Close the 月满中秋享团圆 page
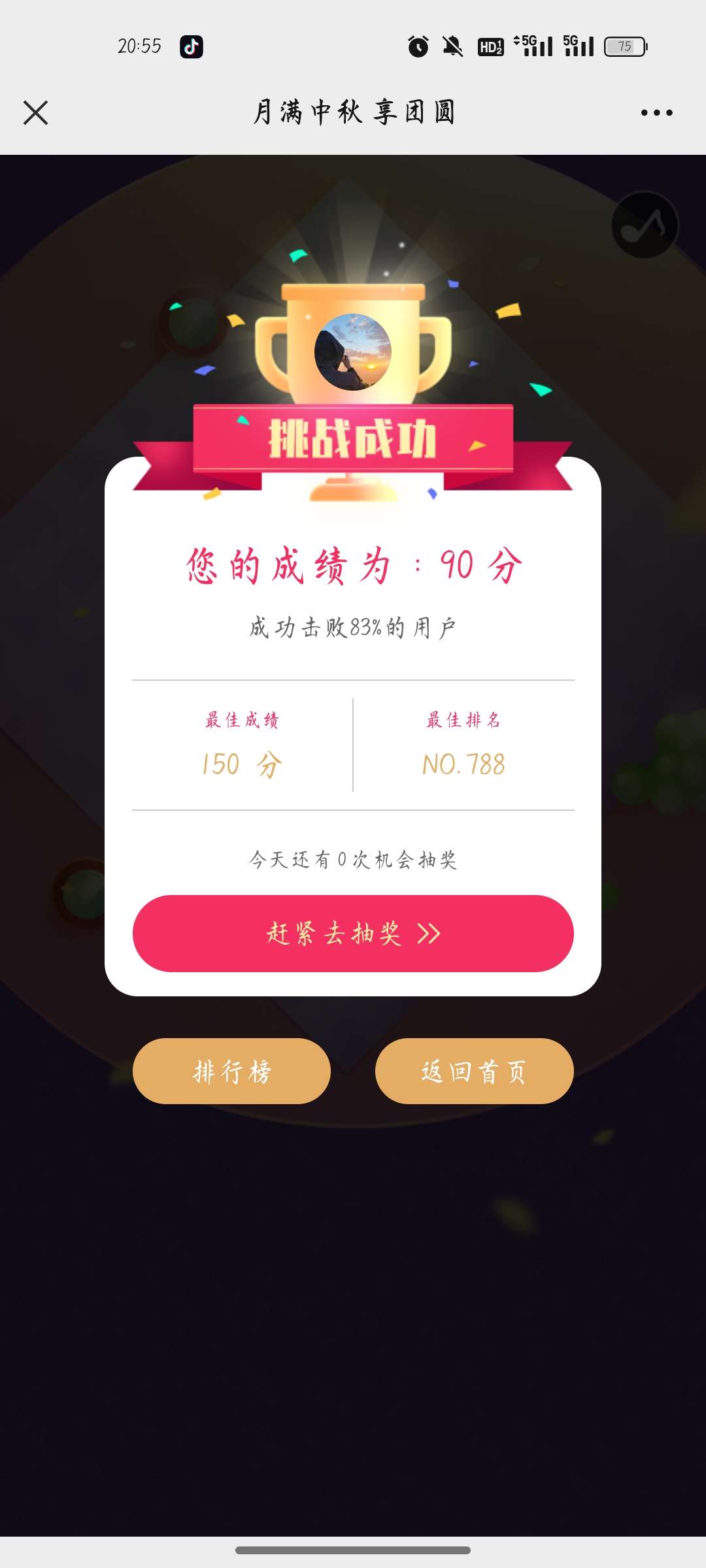The image size is (706, 1568). 36,112
